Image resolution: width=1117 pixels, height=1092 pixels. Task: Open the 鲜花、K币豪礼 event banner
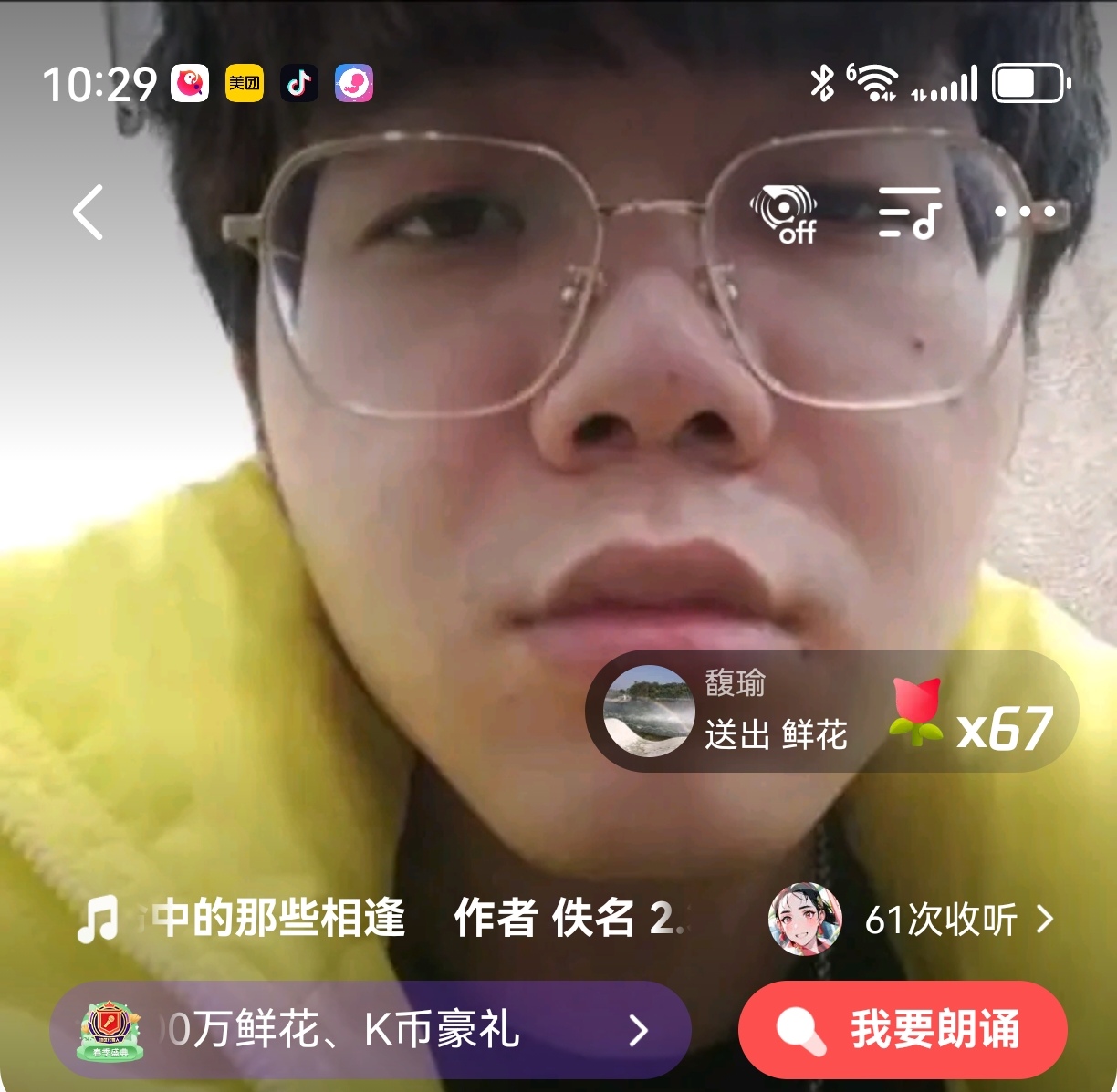[x=370, y=1030]
